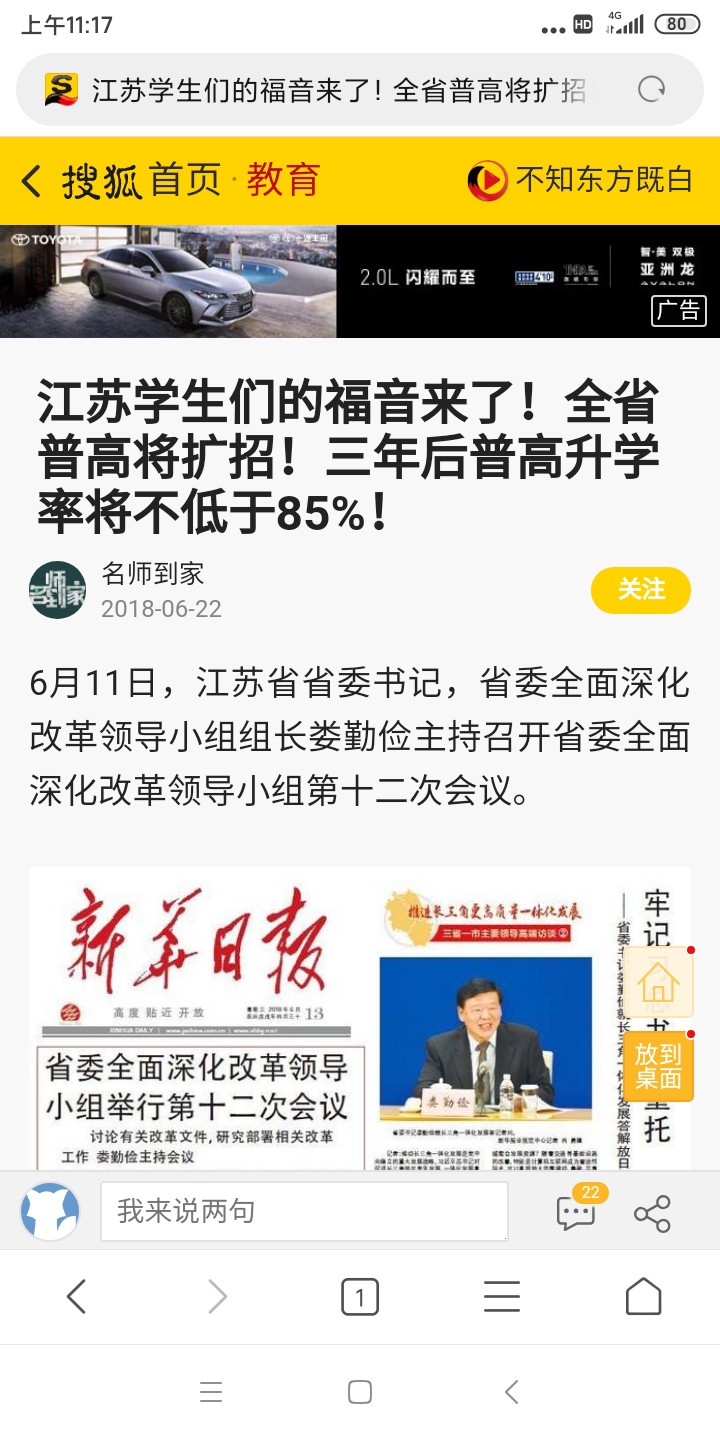The width and height of the screenshot is (720, 1440).
Task: Go to the browser home page
Action: [643, 1297]
